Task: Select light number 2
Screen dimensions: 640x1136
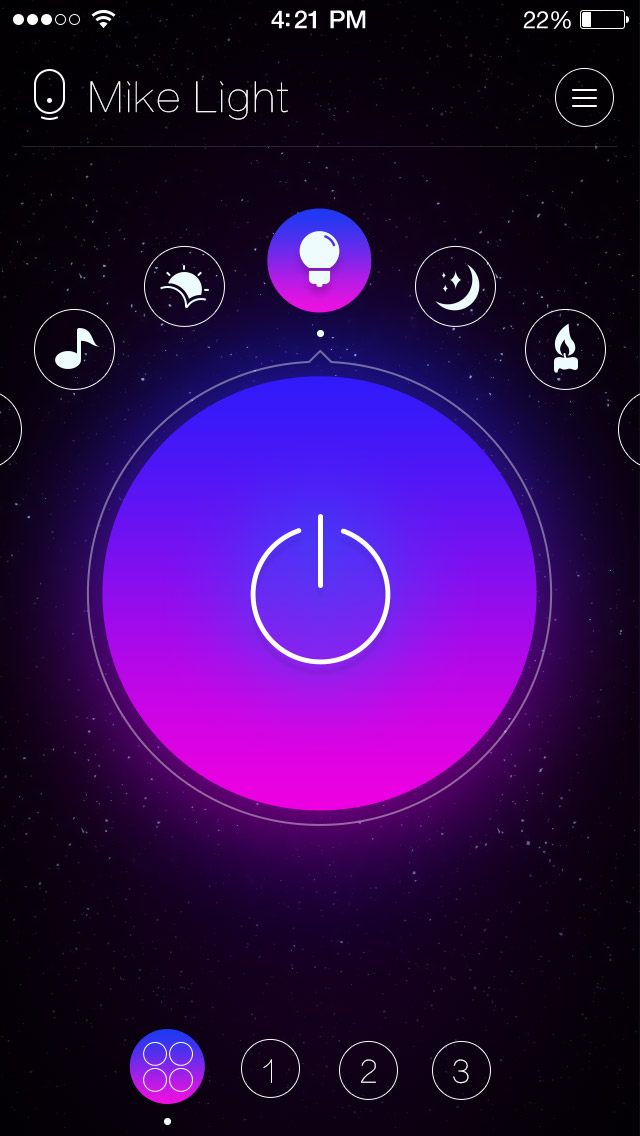Action: click(x=368, y=1070)
